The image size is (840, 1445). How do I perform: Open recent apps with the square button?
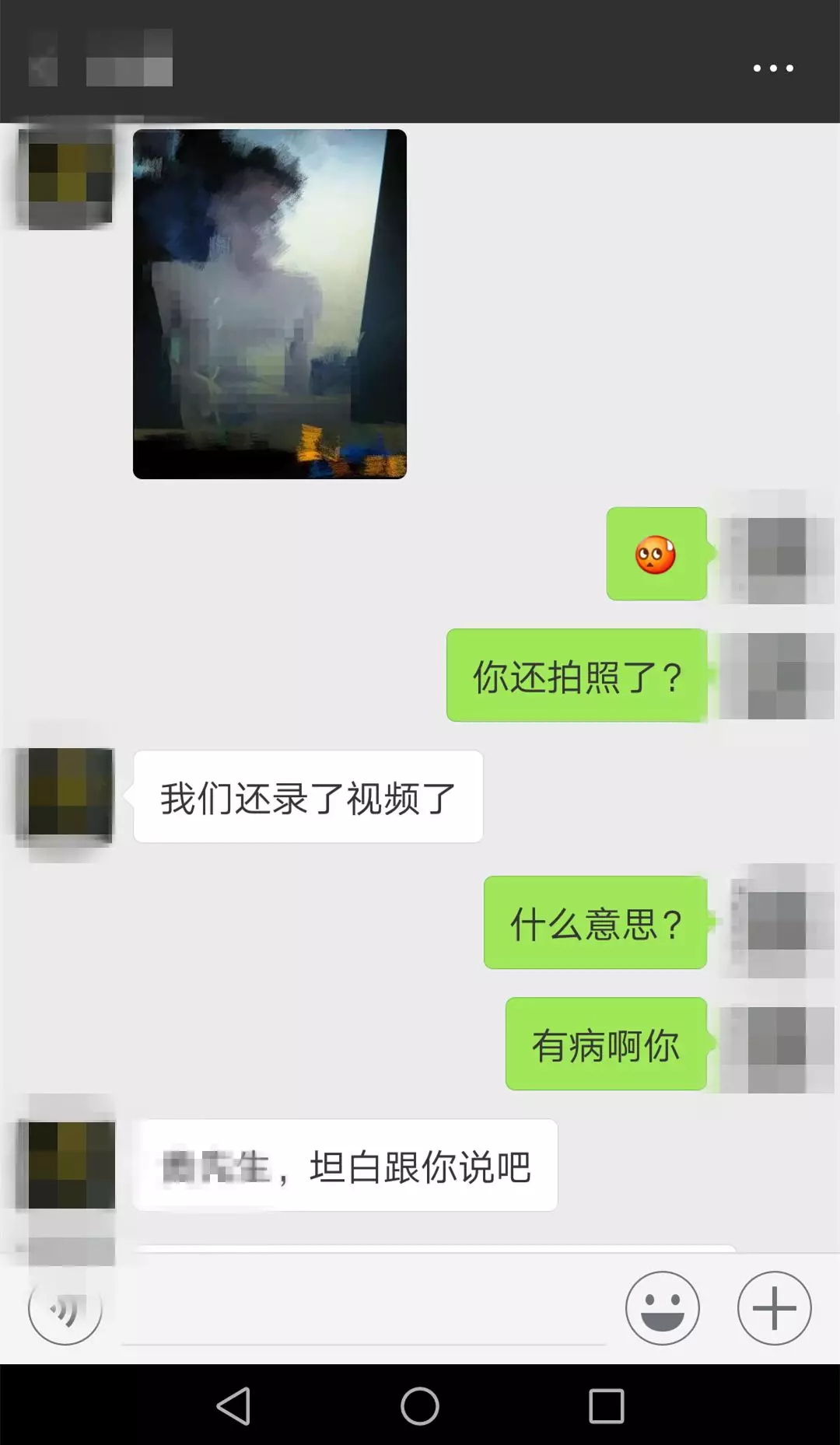pyautogui.click(x=607, y=1406)
